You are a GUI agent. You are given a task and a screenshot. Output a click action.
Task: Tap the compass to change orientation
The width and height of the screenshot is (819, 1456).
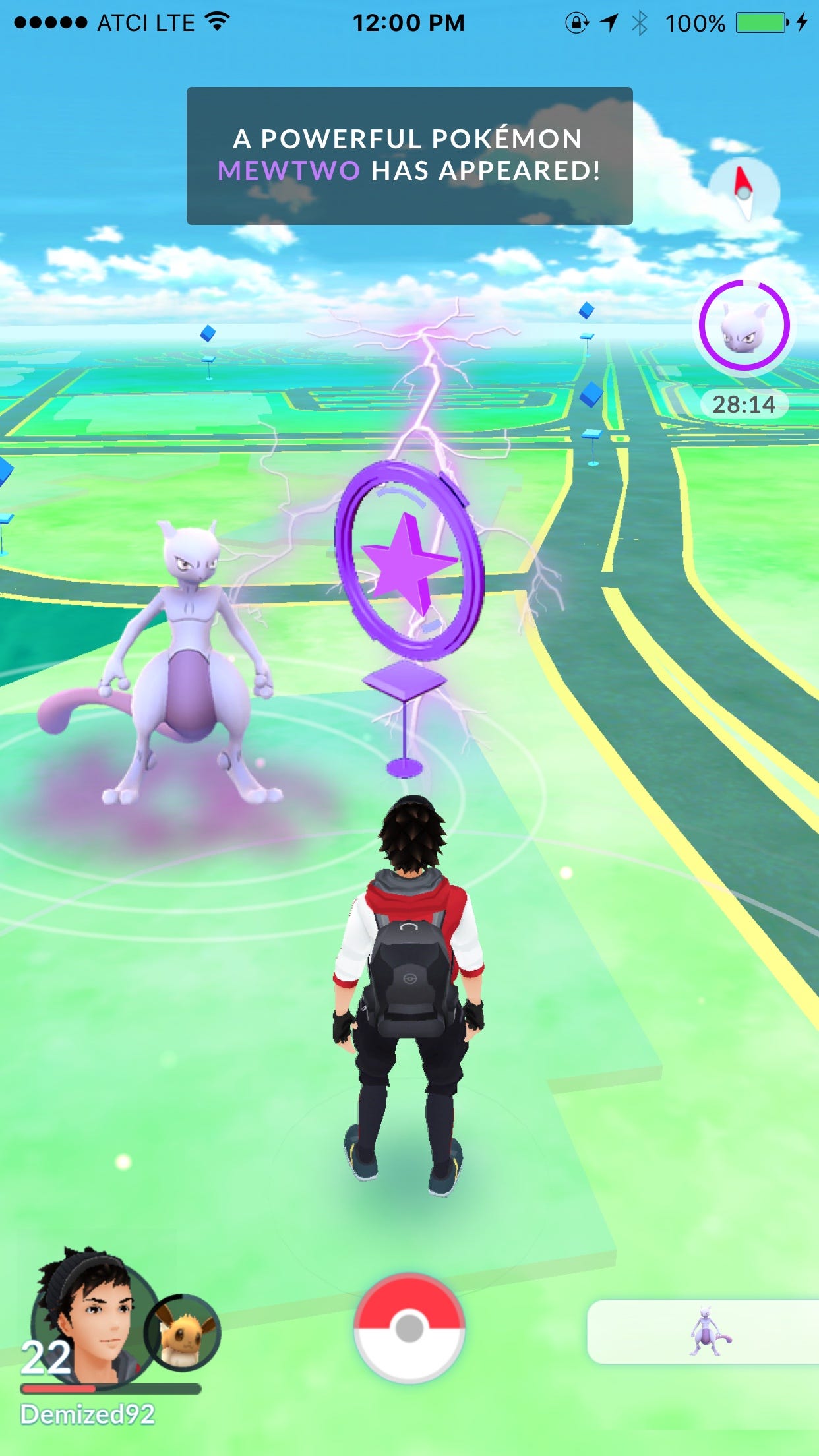point(744,192)
